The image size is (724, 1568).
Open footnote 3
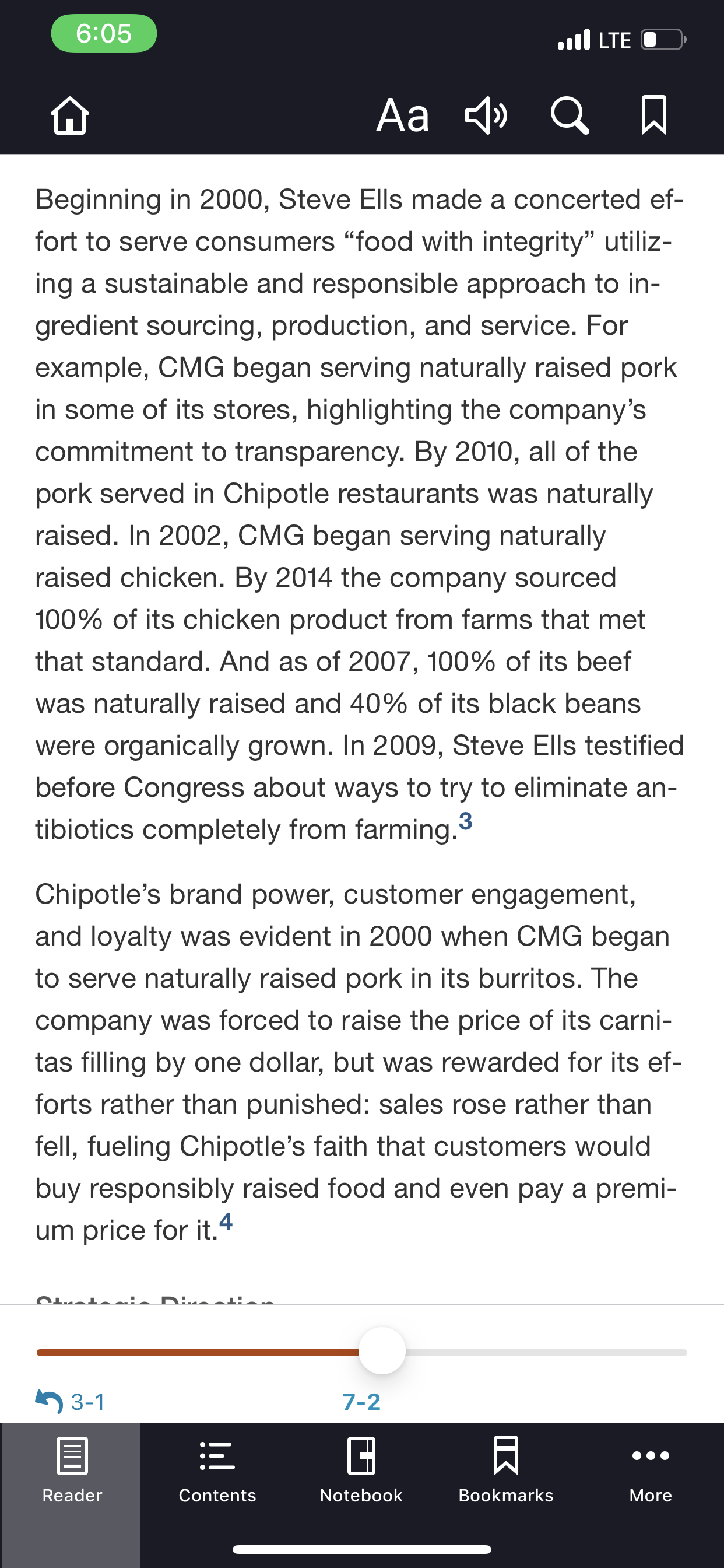click(x=465, y=821)
